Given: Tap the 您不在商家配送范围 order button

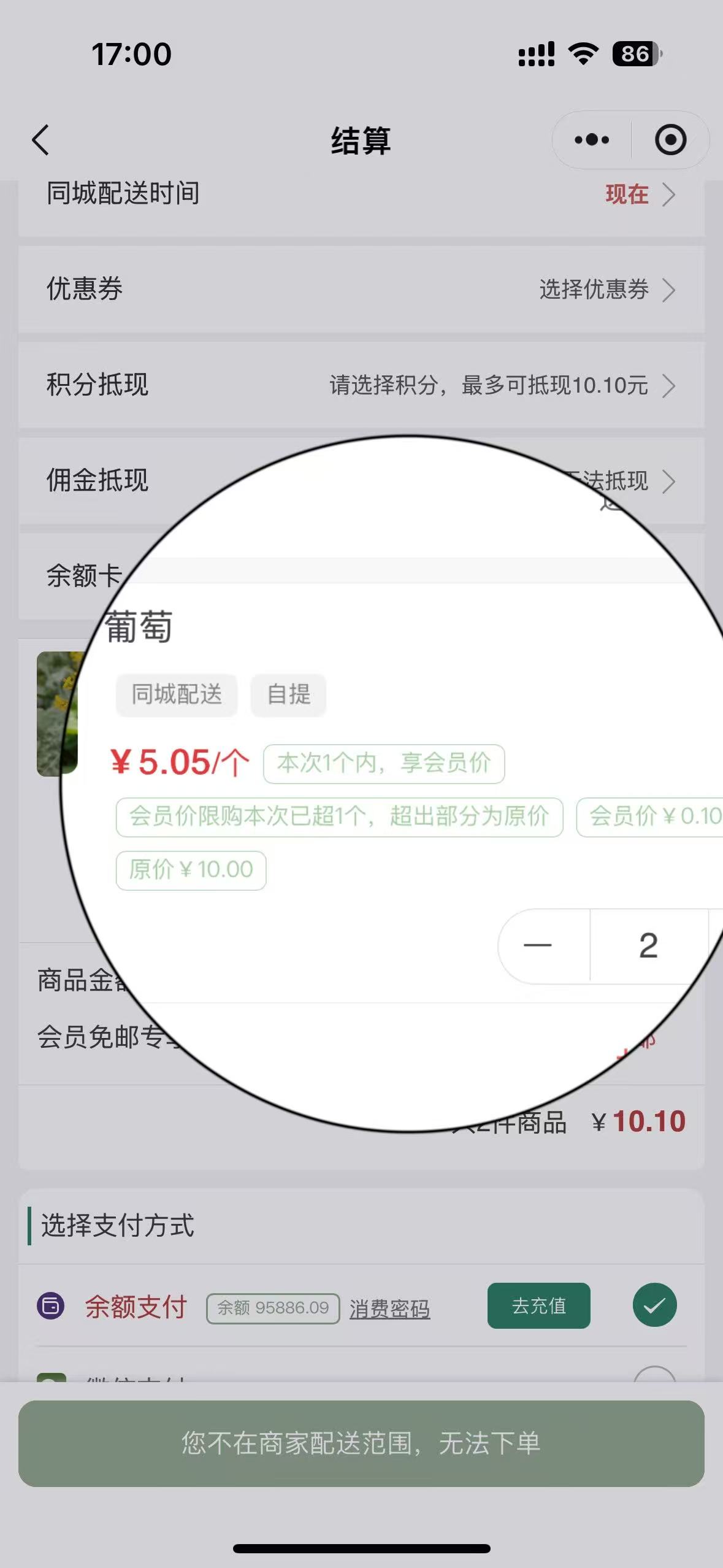Looking at the screenshot, I should coord(361,1443).
